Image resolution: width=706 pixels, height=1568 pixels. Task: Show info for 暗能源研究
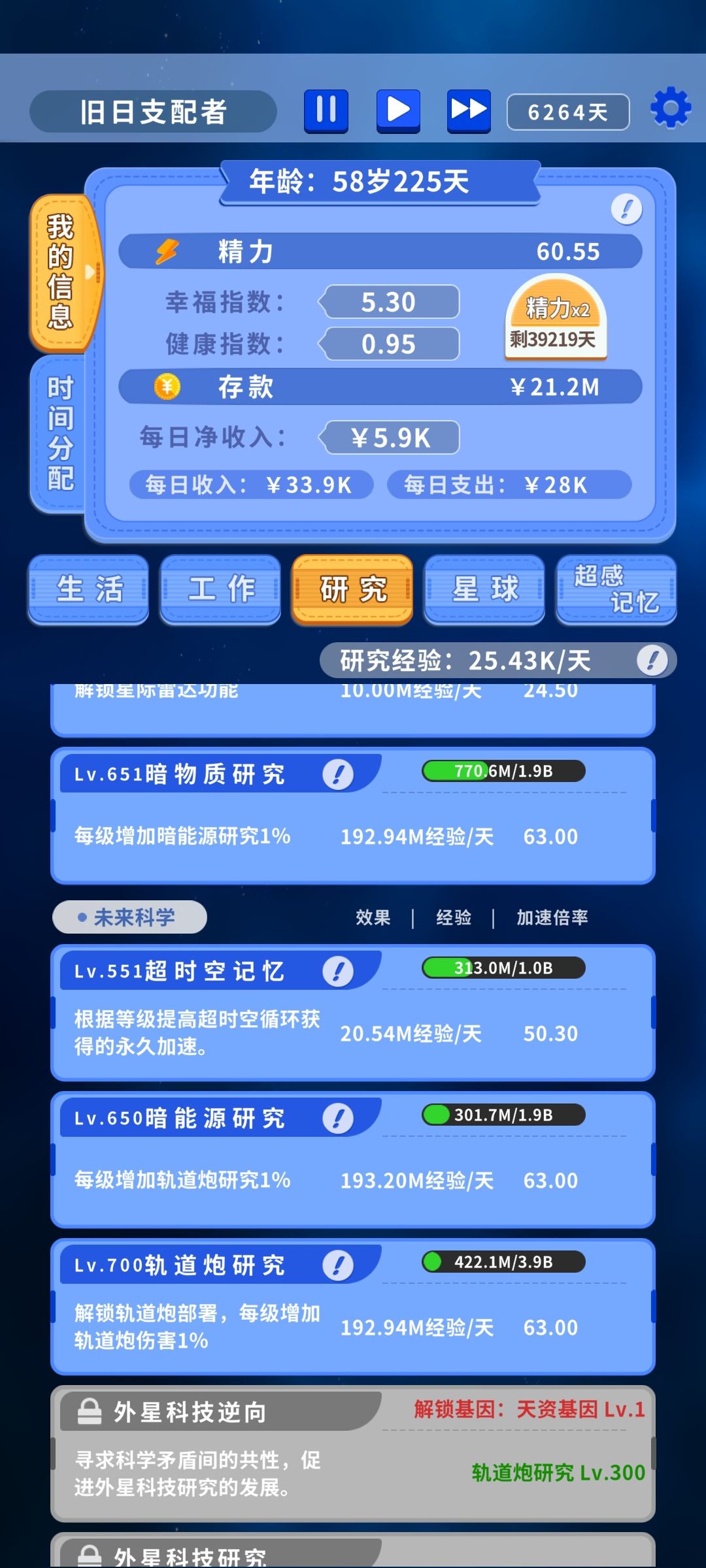(338, 1119)
